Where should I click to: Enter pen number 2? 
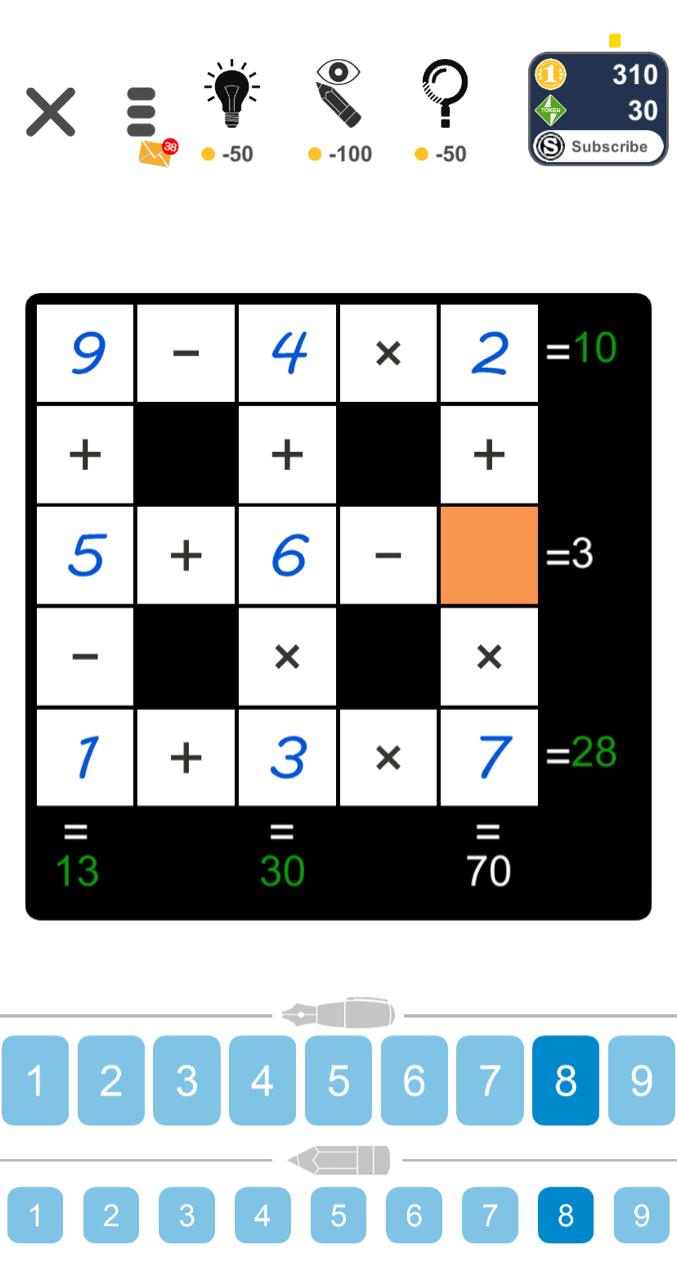(111, 1080)
